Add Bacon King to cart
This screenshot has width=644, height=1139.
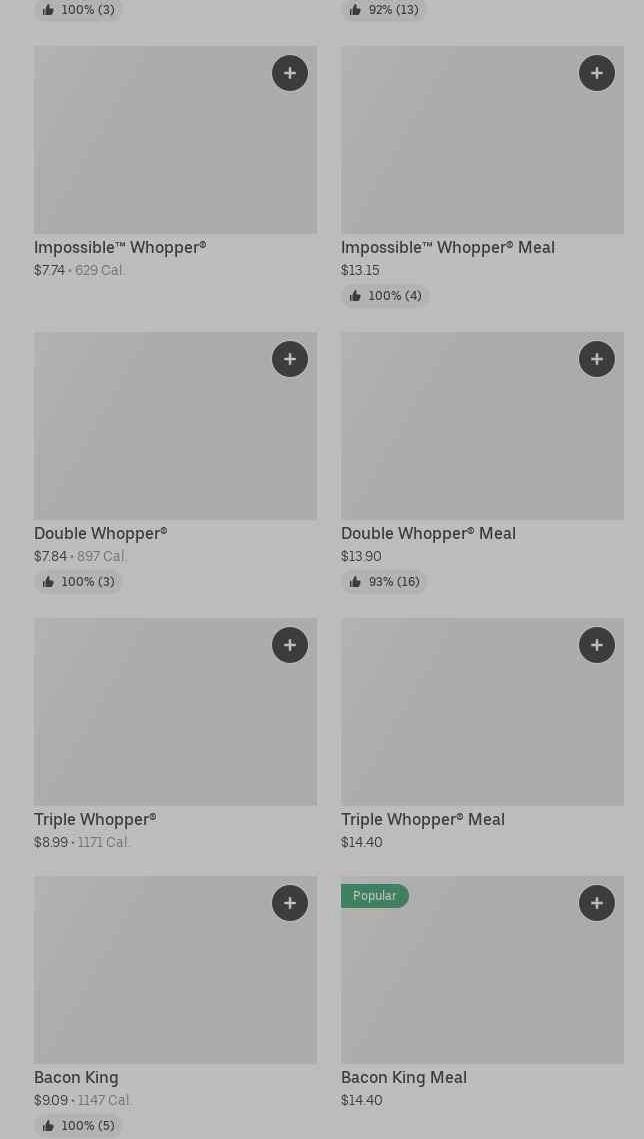pyautogui.click(x=290, y=903)
